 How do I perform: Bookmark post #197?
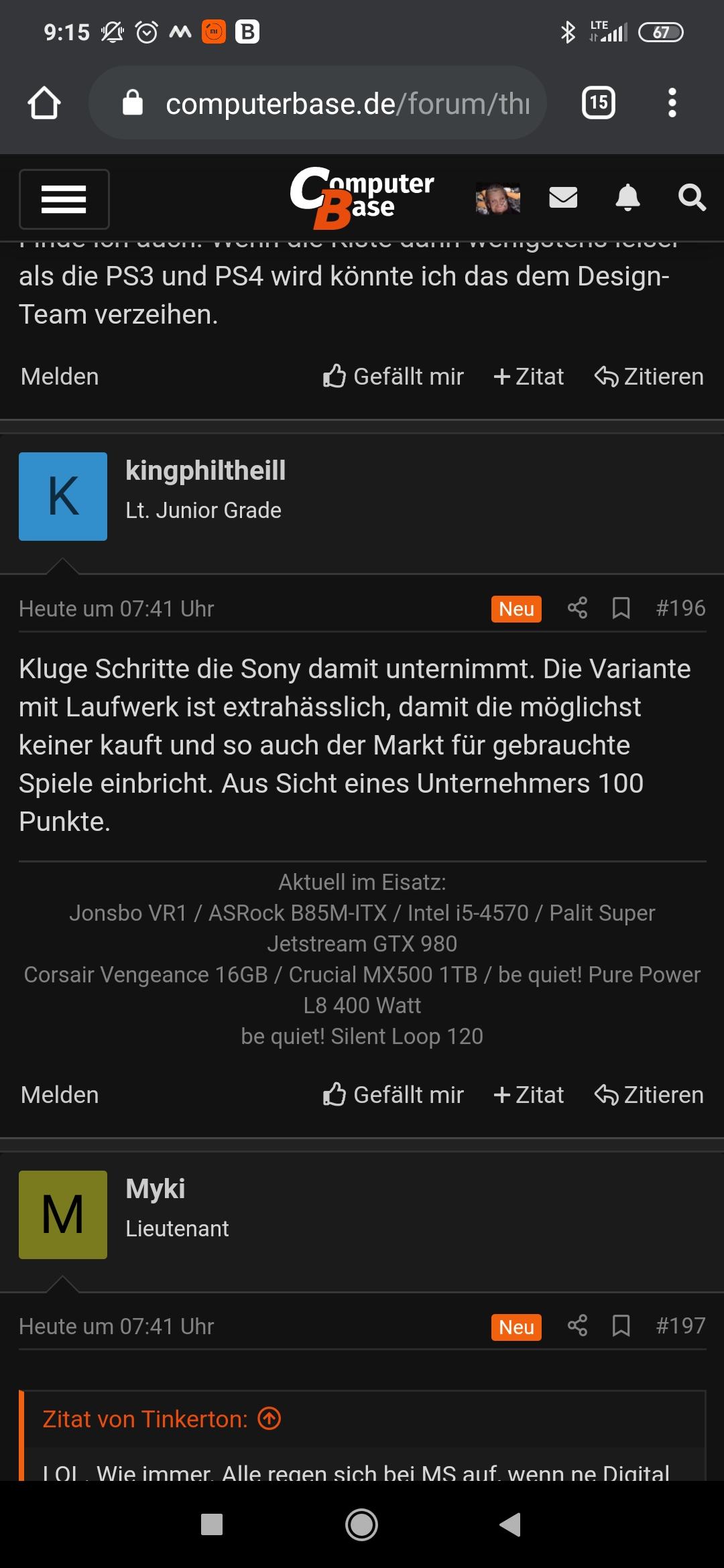[621, 1326]
